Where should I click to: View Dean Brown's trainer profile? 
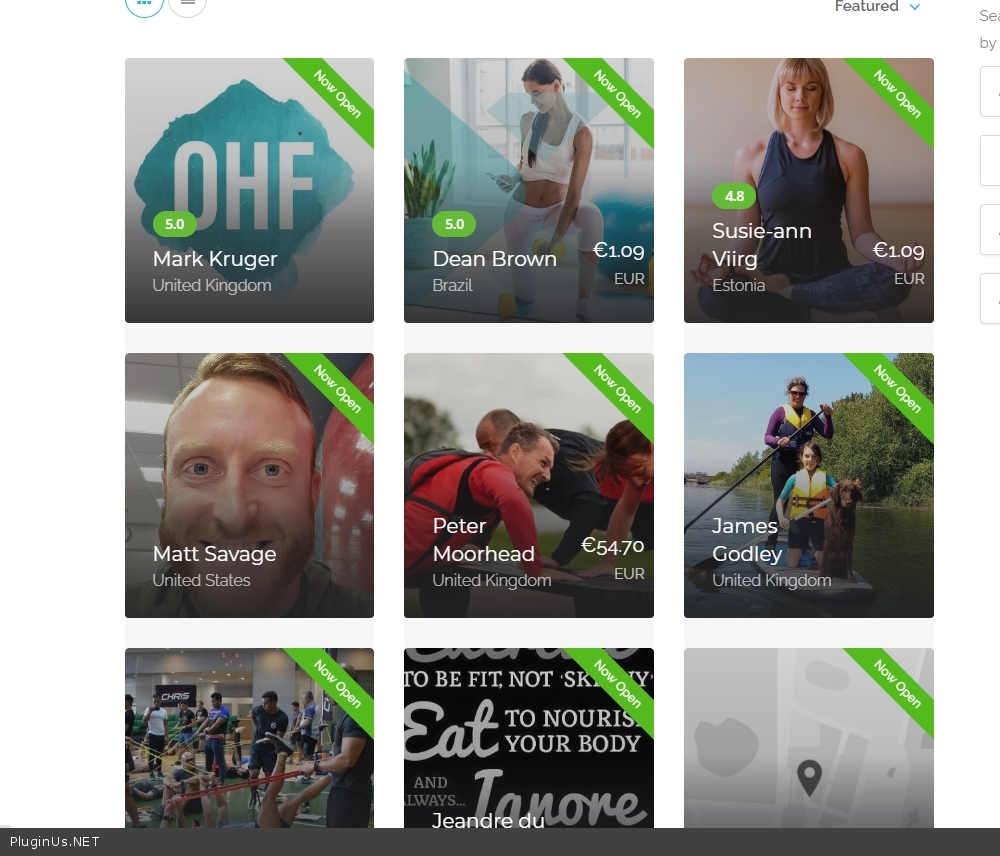coord(528,190)
